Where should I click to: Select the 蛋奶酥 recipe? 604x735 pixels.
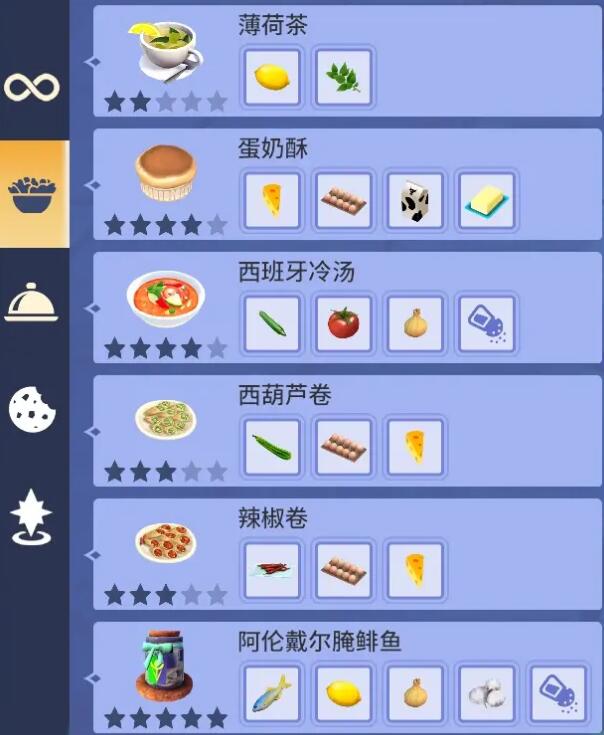point(166,174)
